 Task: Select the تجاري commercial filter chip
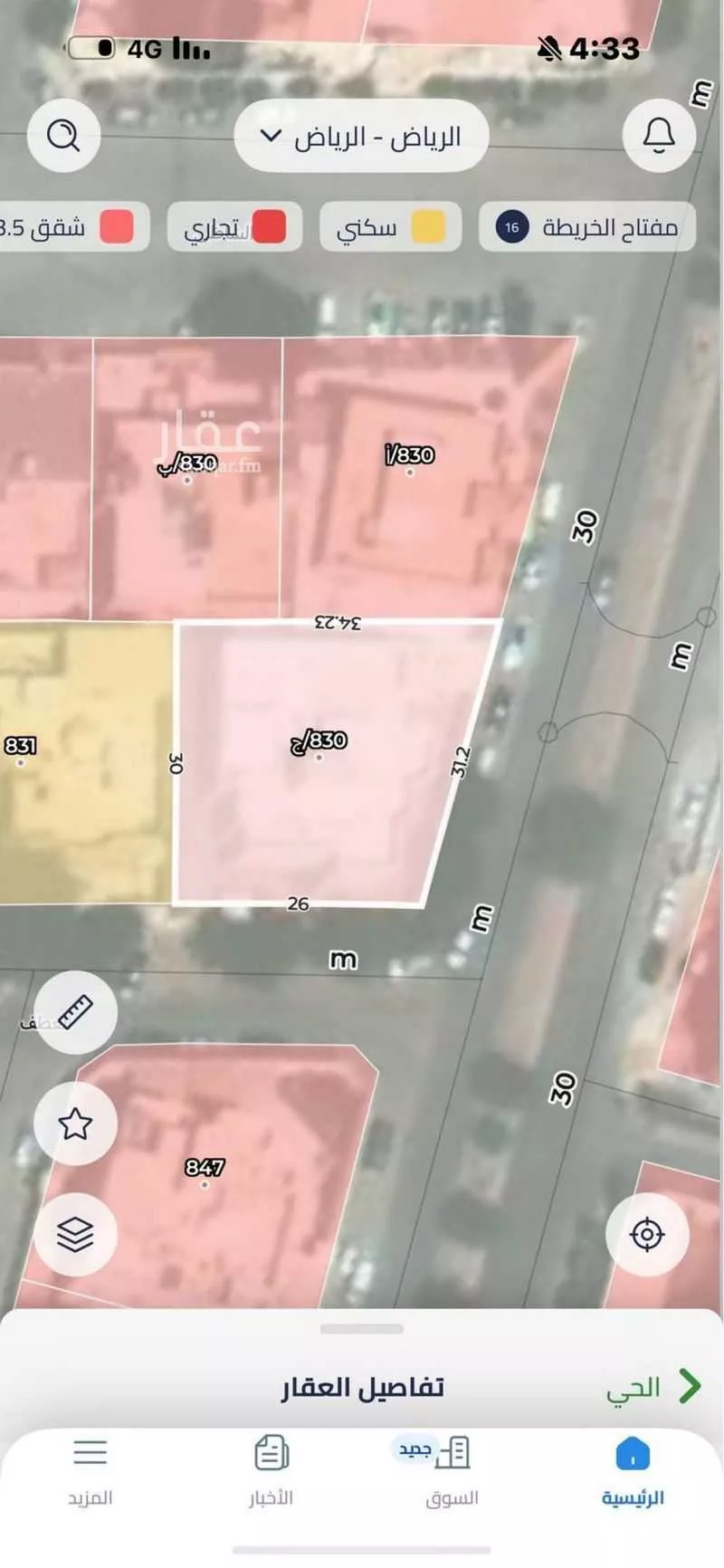coord(234,226)
